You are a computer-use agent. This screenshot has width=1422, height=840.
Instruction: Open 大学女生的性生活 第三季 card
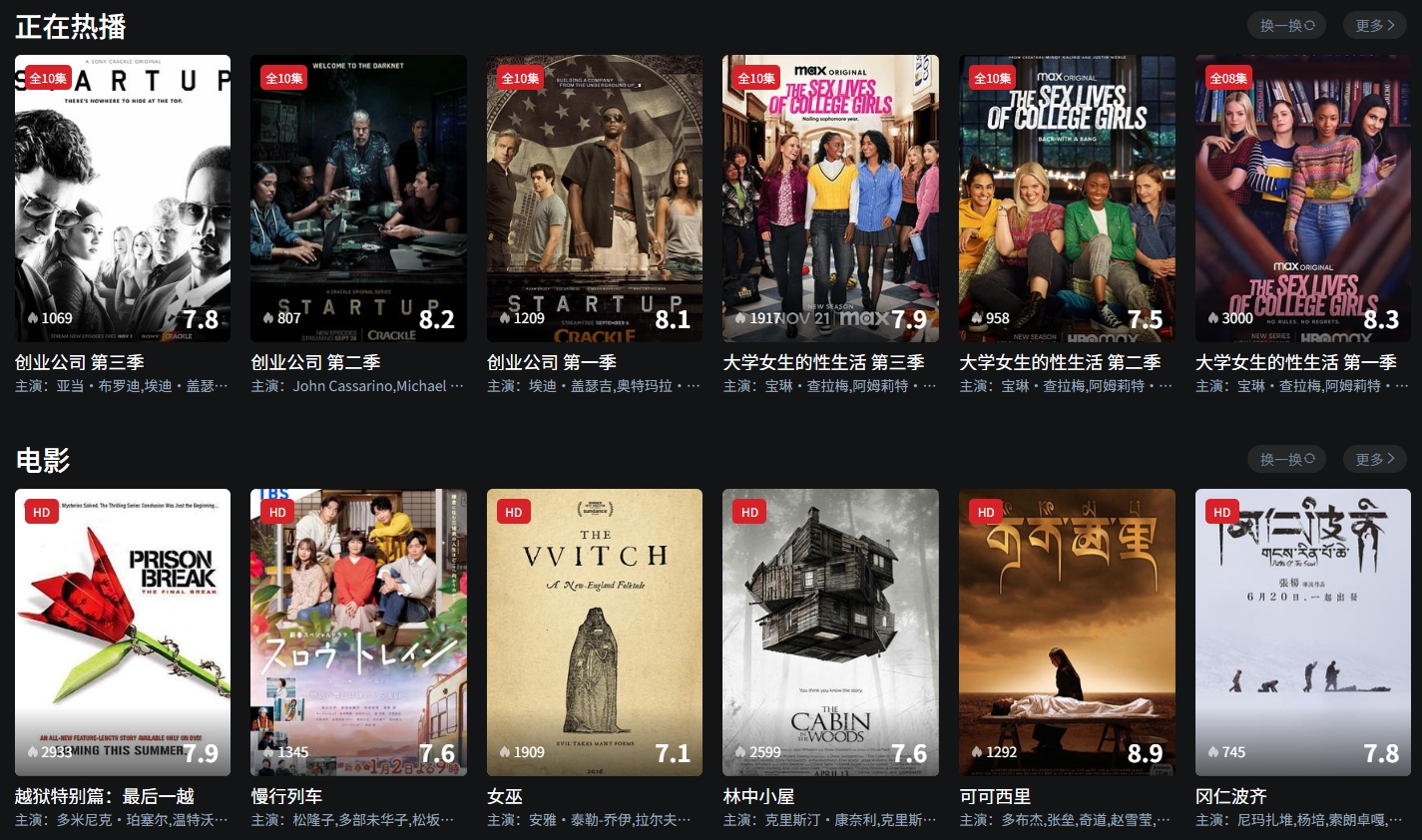[830, 199]
